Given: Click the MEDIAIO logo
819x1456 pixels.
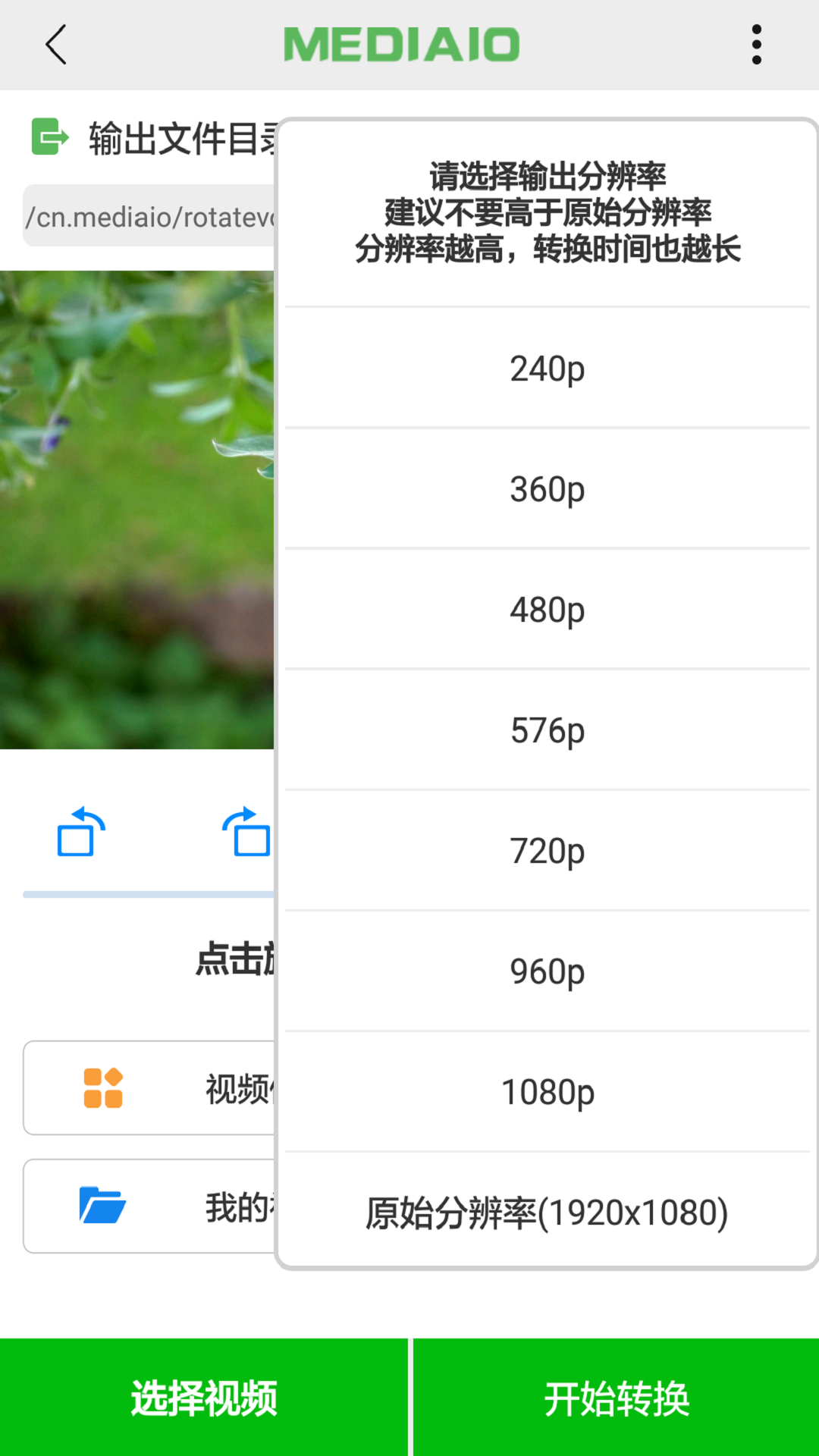Looking at the screenshot, I should pos(402,43).
